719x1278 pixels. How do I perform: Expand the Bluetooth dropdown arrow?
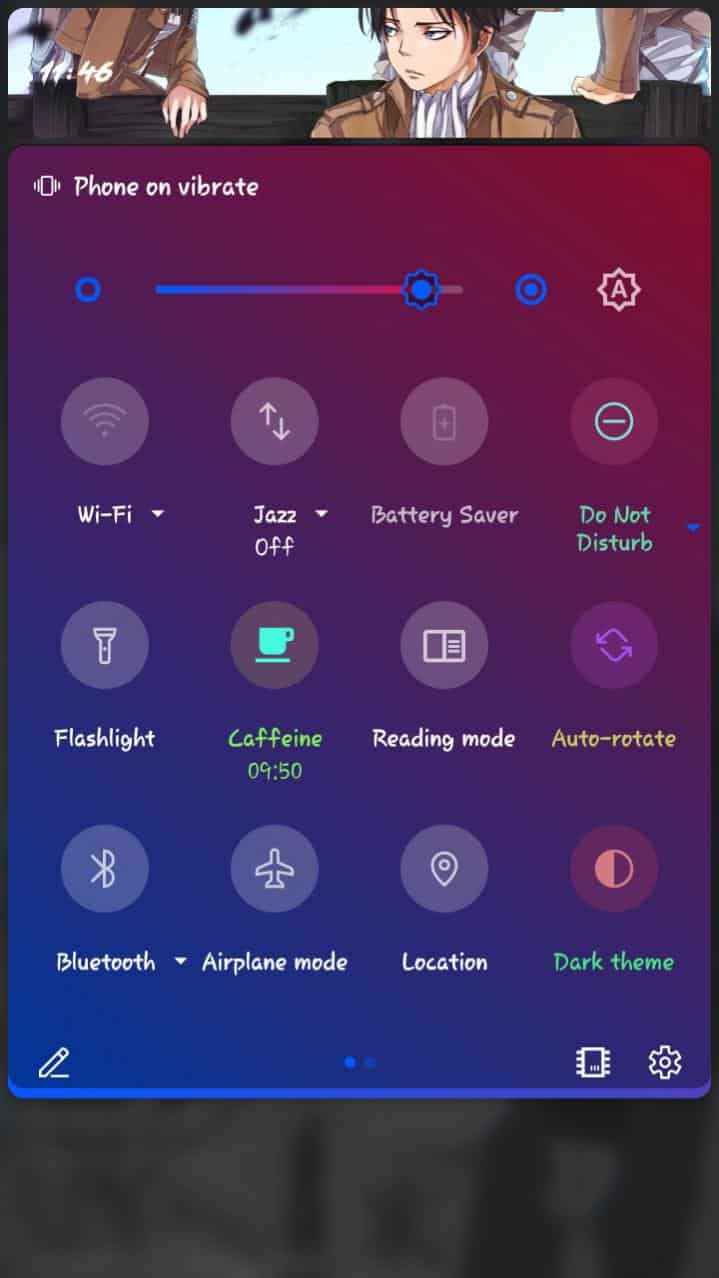click(x=180, y=962)
